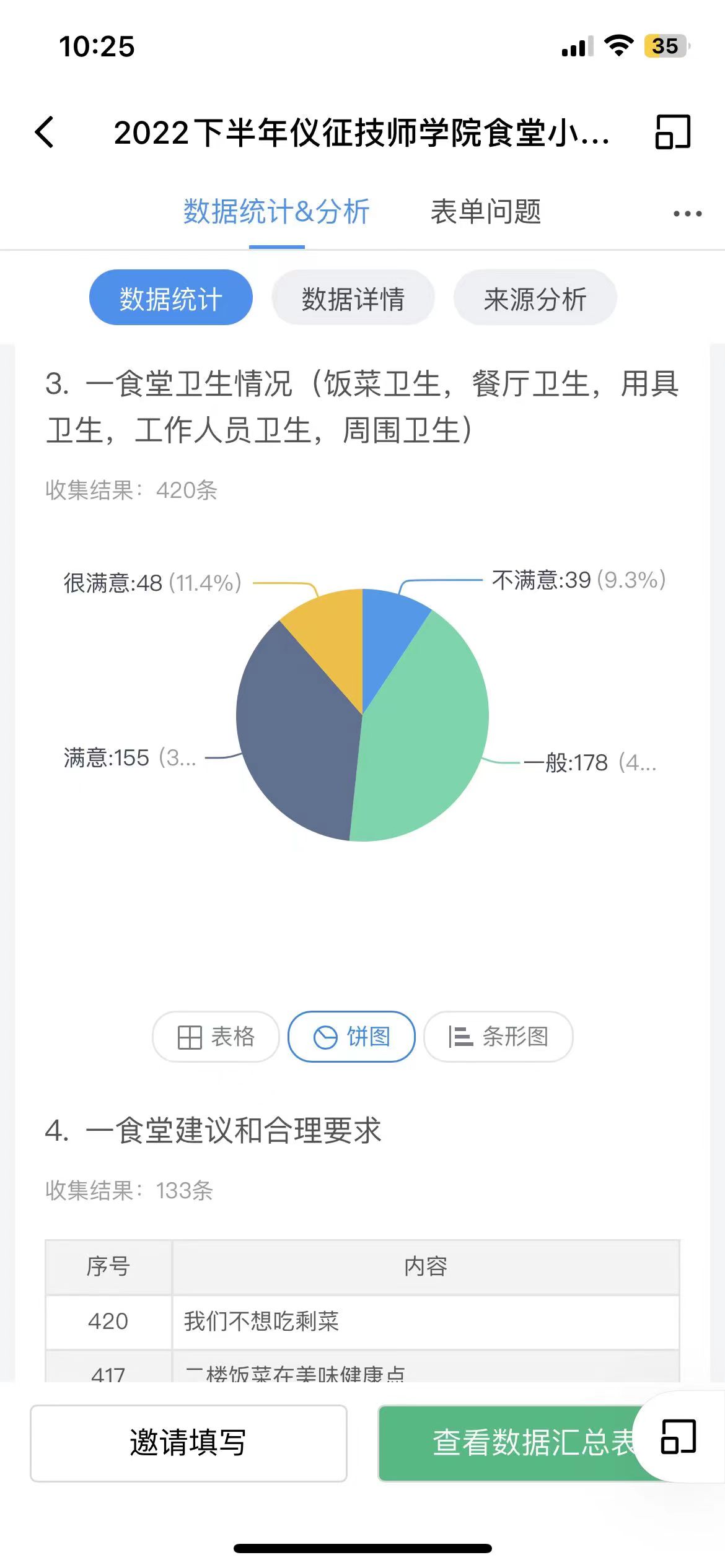This screenshot has width=725, height=1568.
Task: Open the window icon in the title bar
Action: pyautogui.click(x=672, y=132)
